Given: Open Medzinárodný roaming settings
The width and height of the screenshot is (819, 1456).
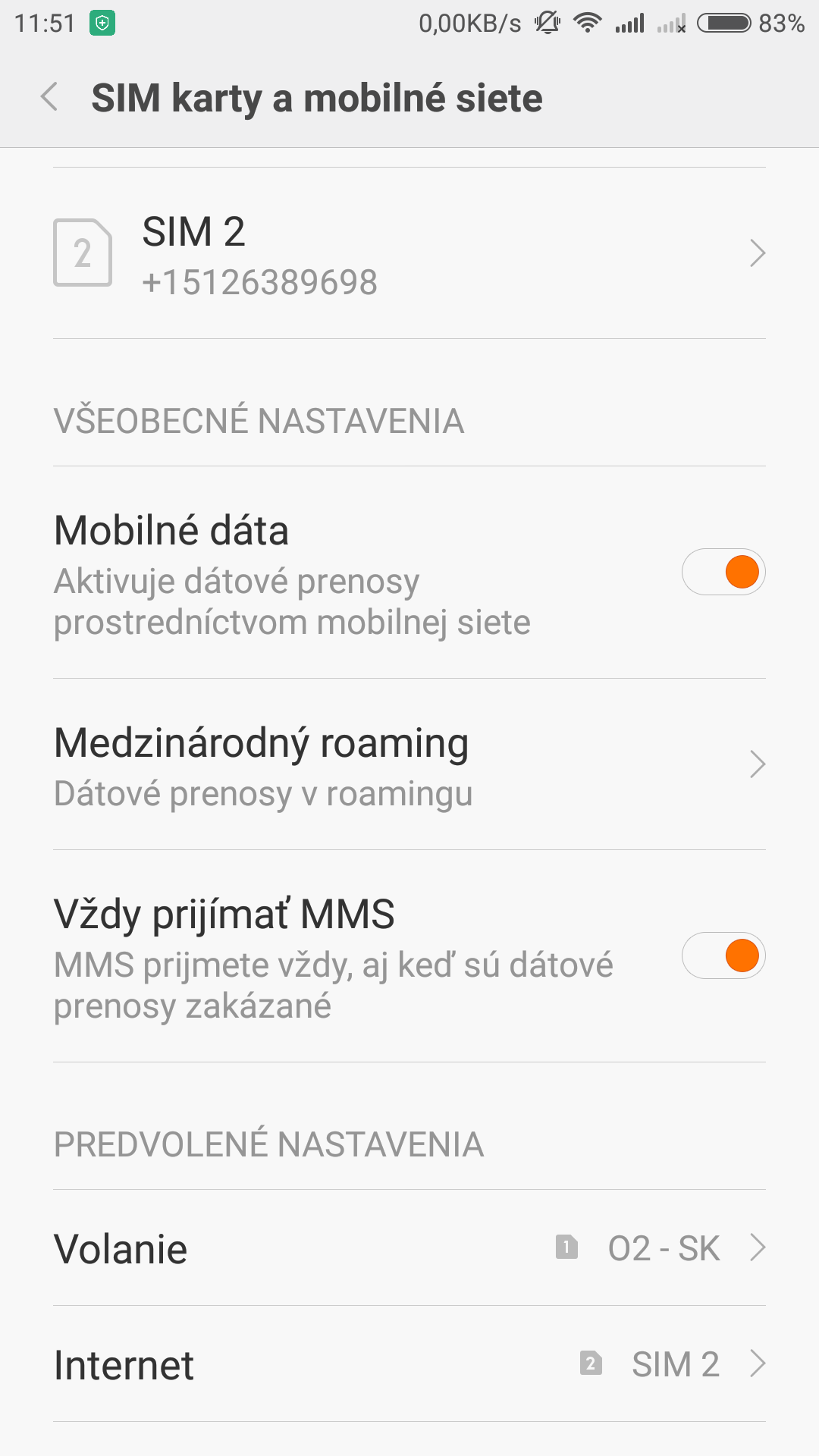Looking at the screenshot, I should 409,764.
